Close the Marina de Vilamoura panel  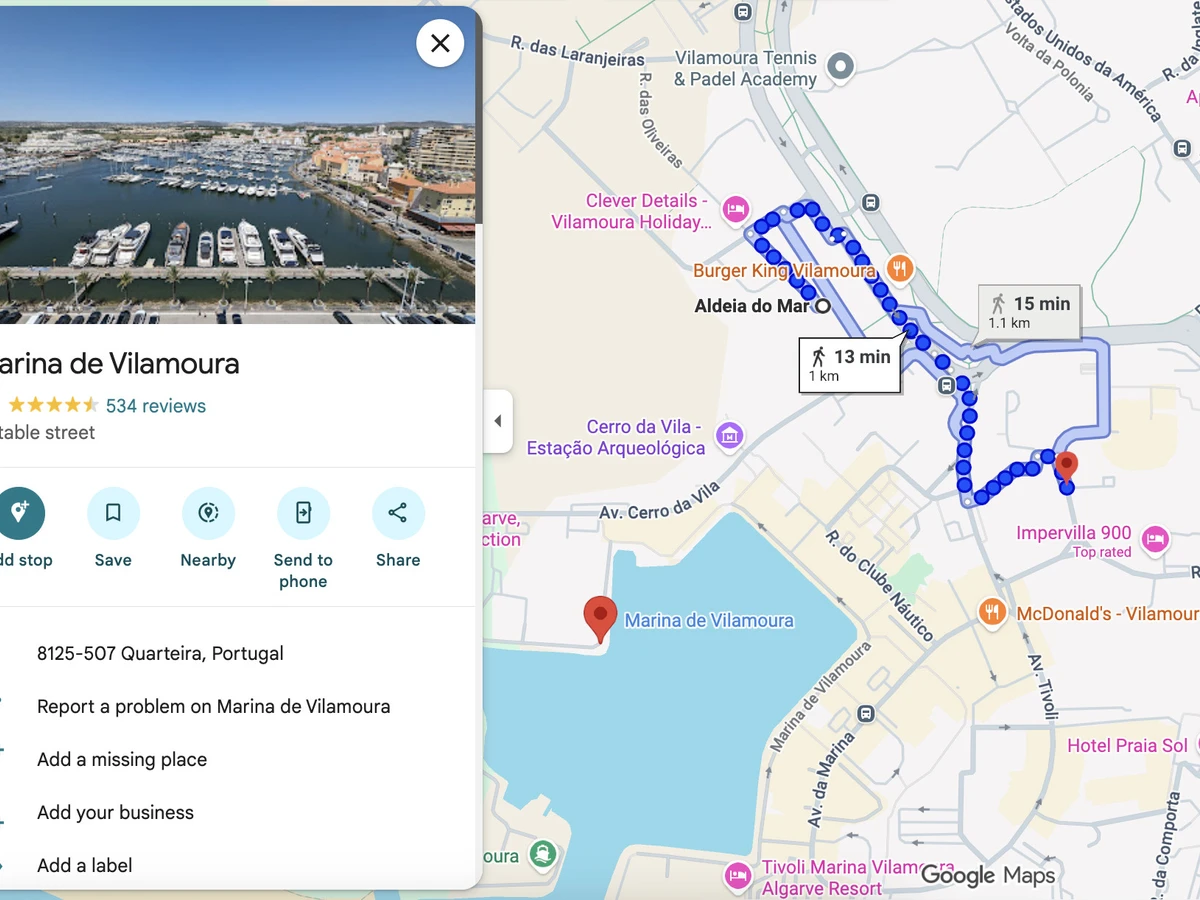click(440, 43)
